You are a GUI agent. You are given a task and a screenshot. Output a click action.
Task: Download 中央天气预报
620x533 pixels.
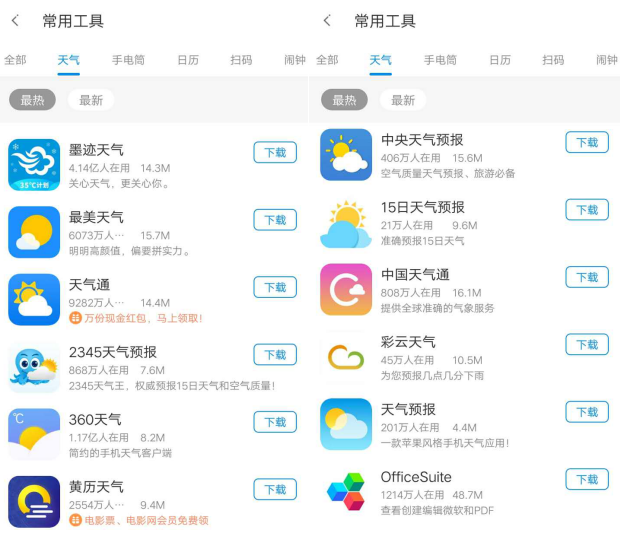[x=587, y=142]
